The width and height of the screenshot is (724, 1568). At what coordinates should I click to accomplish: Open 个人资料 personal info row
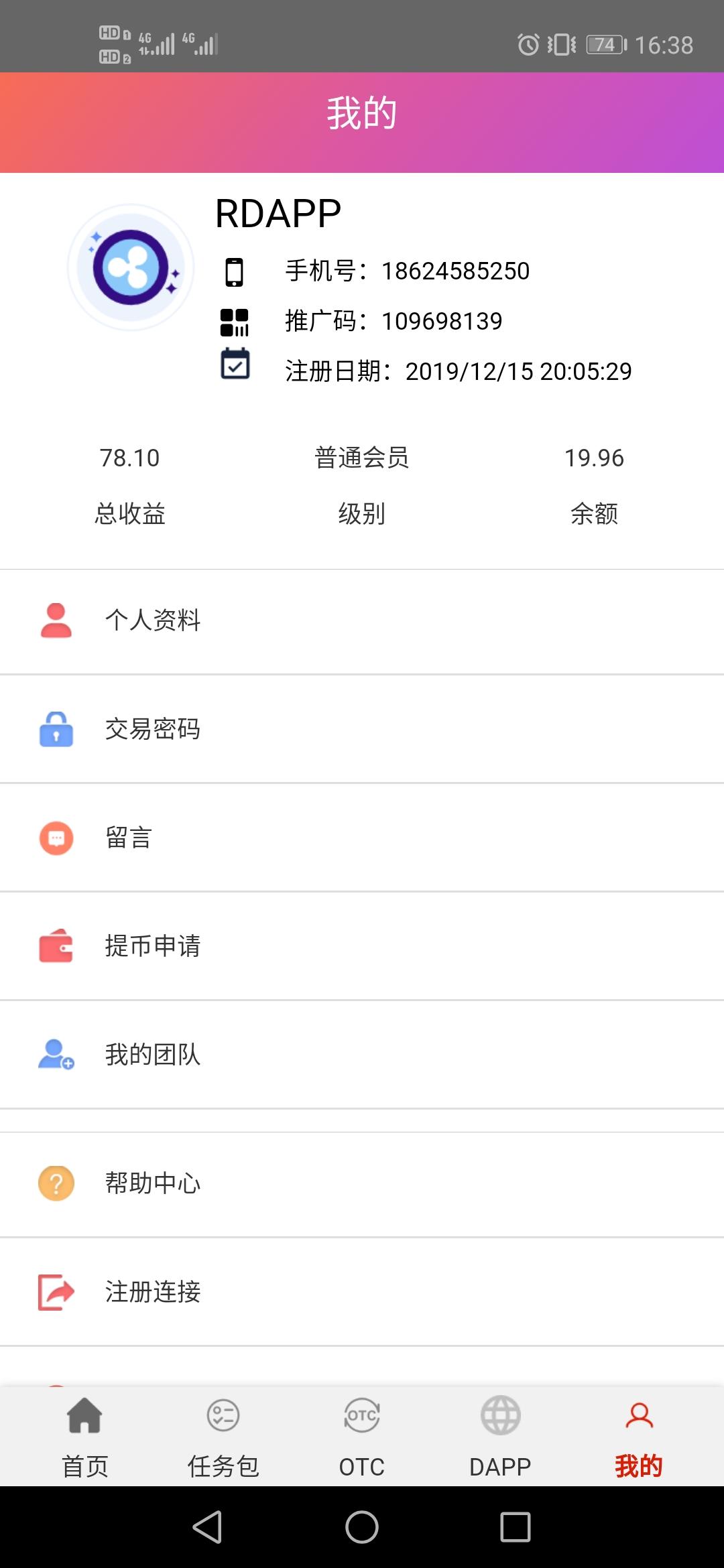tap(362, 621)
